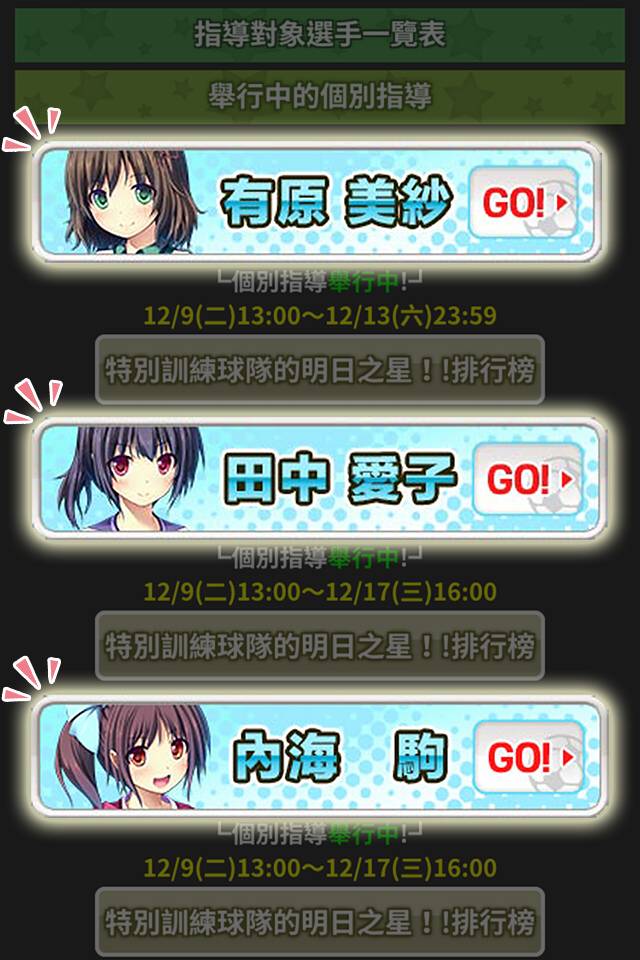The height and width of the screenshot is (960, 640).
Task: Open the 指導對象選手一覽表 list
Action: click(x=319, y=35)
